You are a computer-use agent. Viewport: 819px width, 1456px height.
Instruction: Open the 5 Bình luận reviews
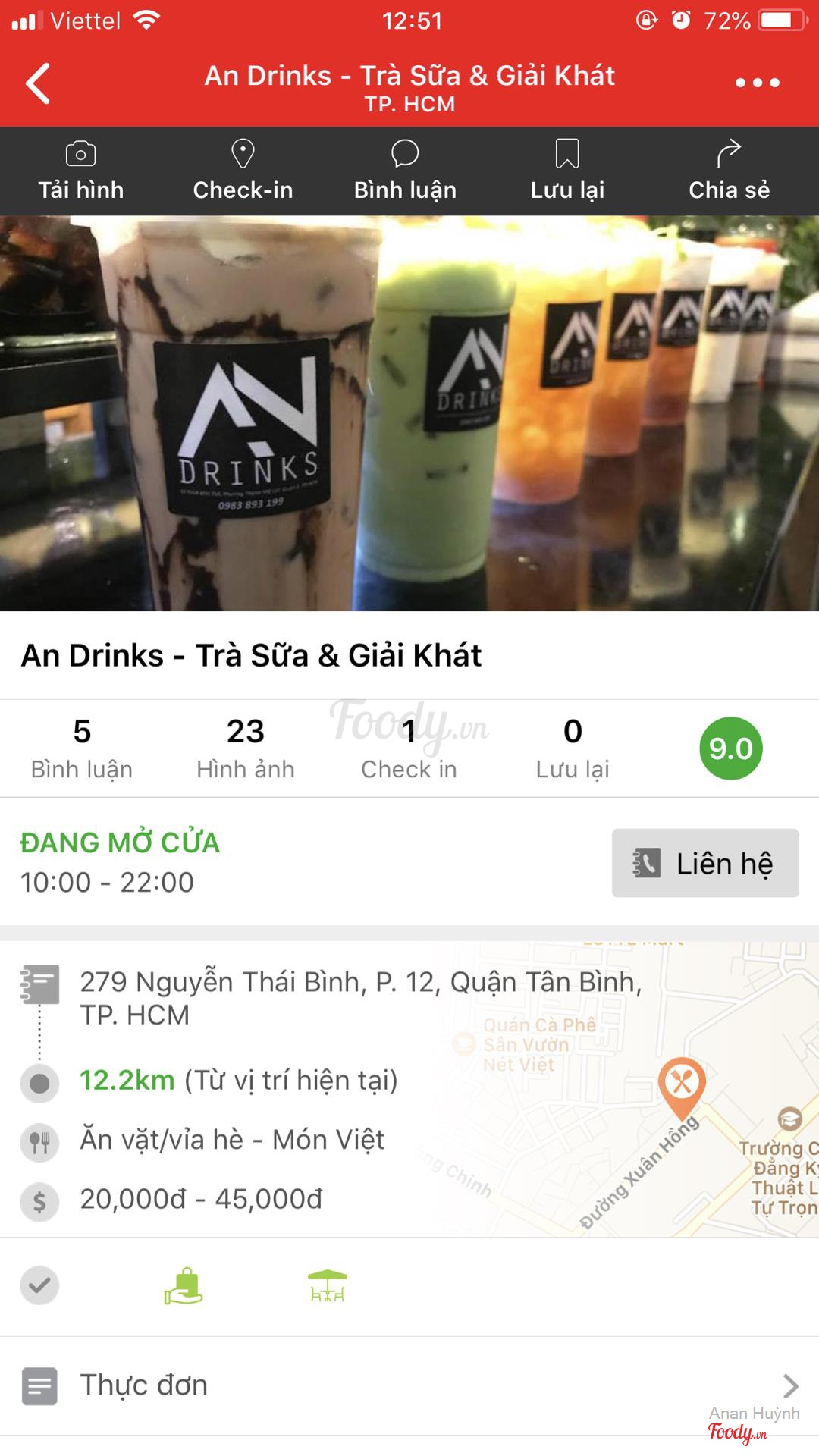click(x=82, y=748)
